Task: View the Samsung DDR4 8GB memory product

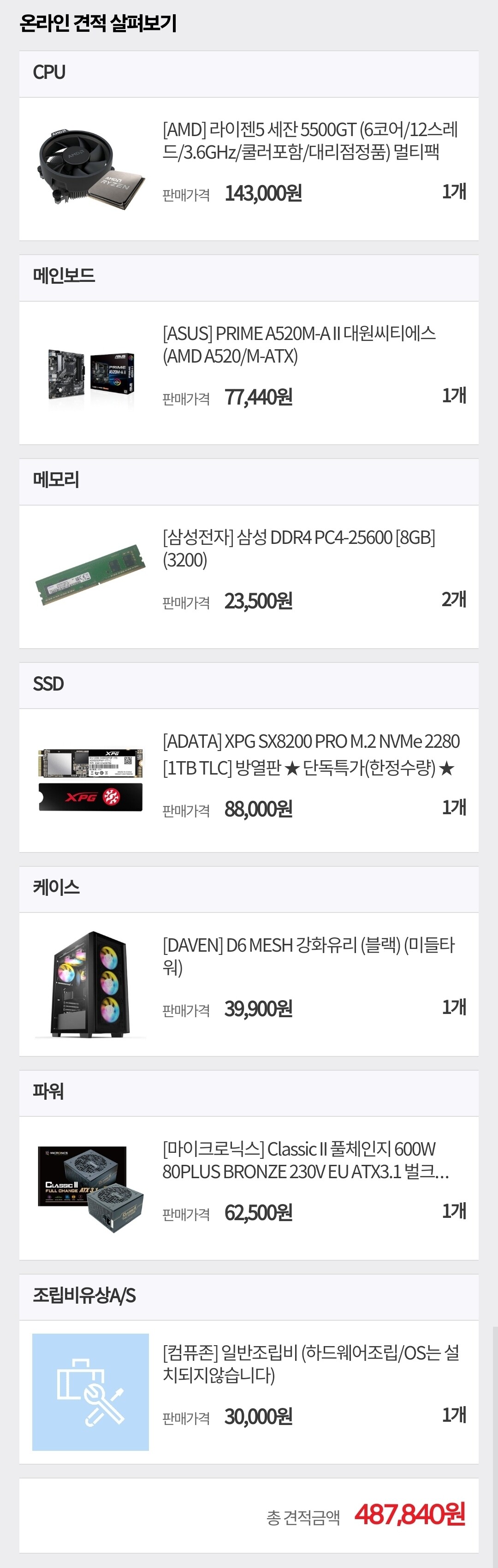Action: coord(299,549)
